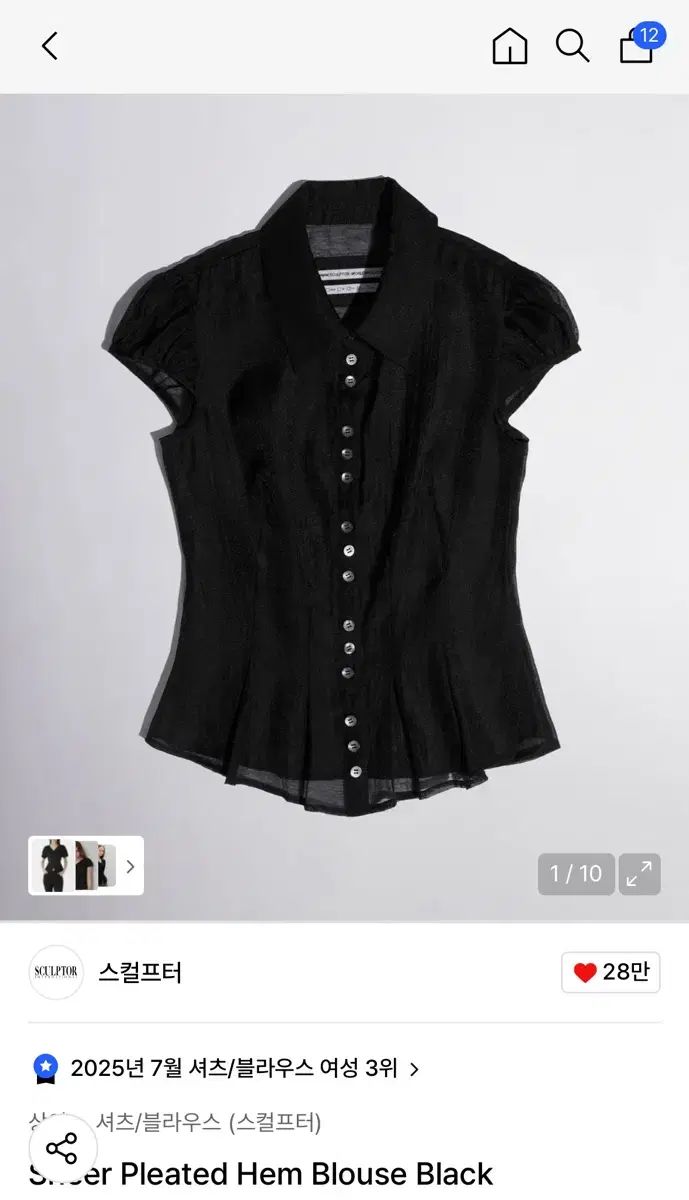Go back to the previous page
This screenshot has height=1200, width=689.
point(49,46)
